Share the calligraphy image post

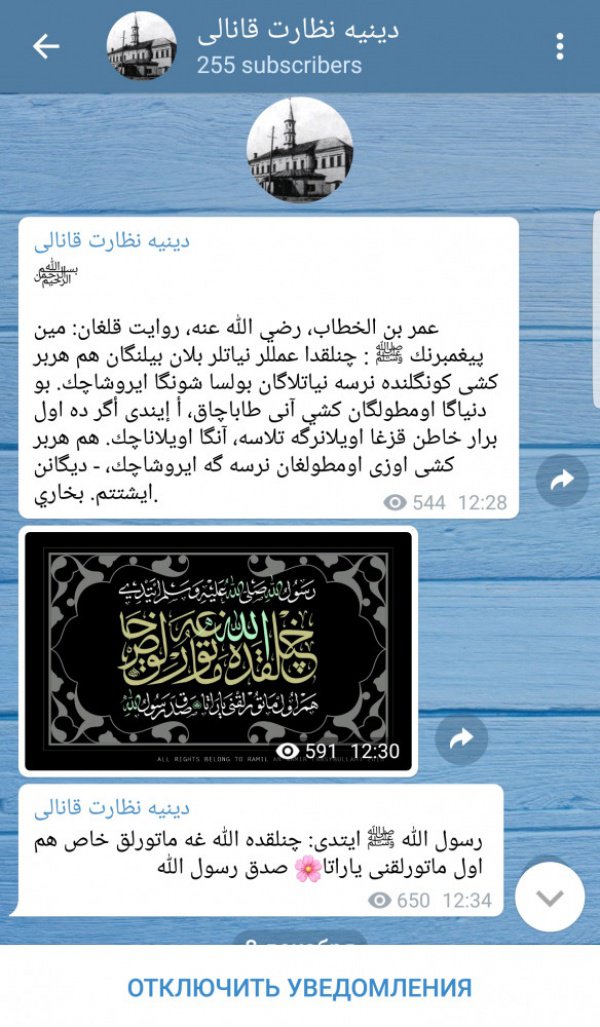tap(461, 738)
